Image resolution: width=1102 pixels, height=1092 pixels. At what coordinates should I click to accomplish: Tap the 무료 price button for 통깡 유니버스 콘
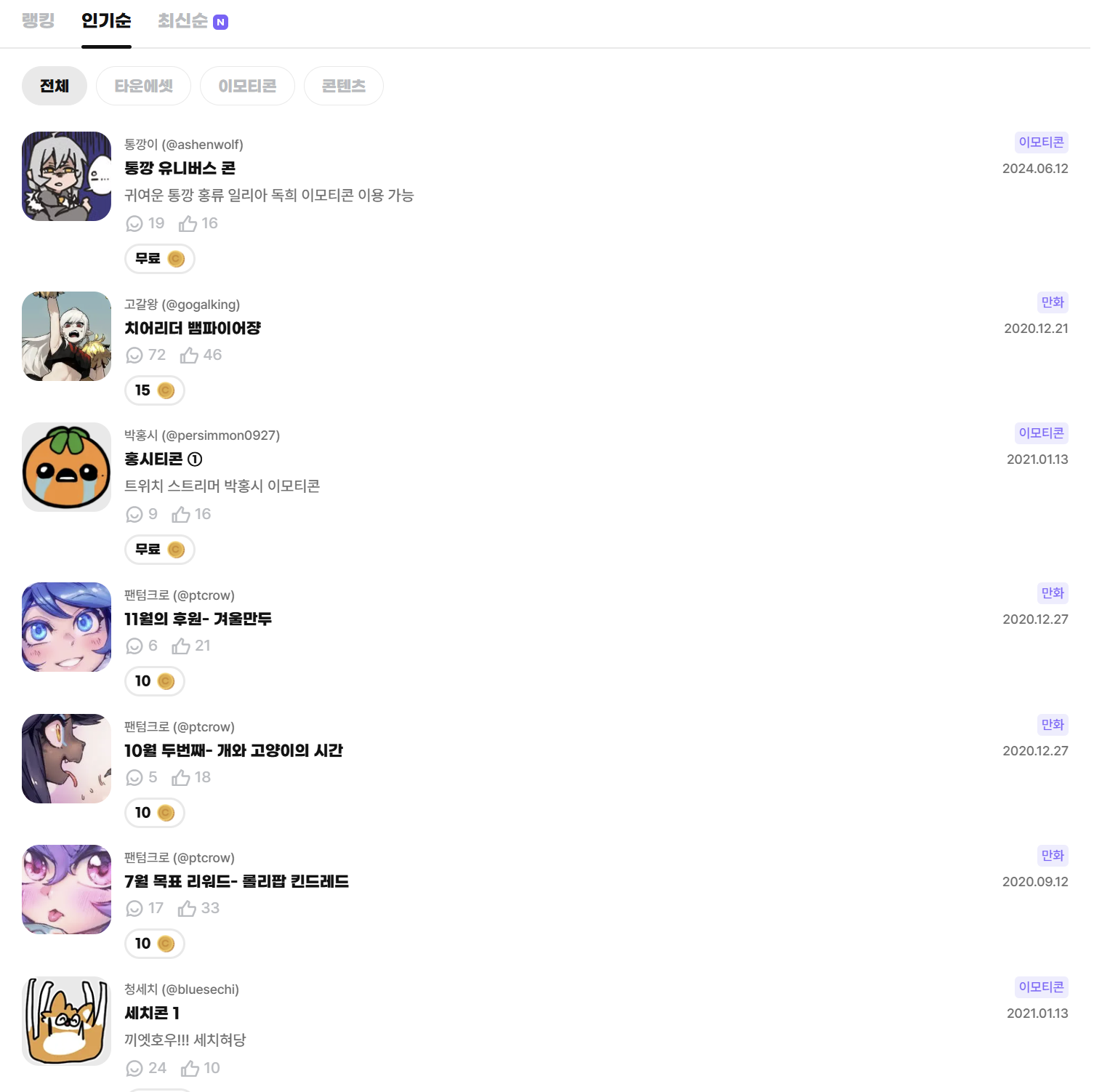(x=160, y=259)
